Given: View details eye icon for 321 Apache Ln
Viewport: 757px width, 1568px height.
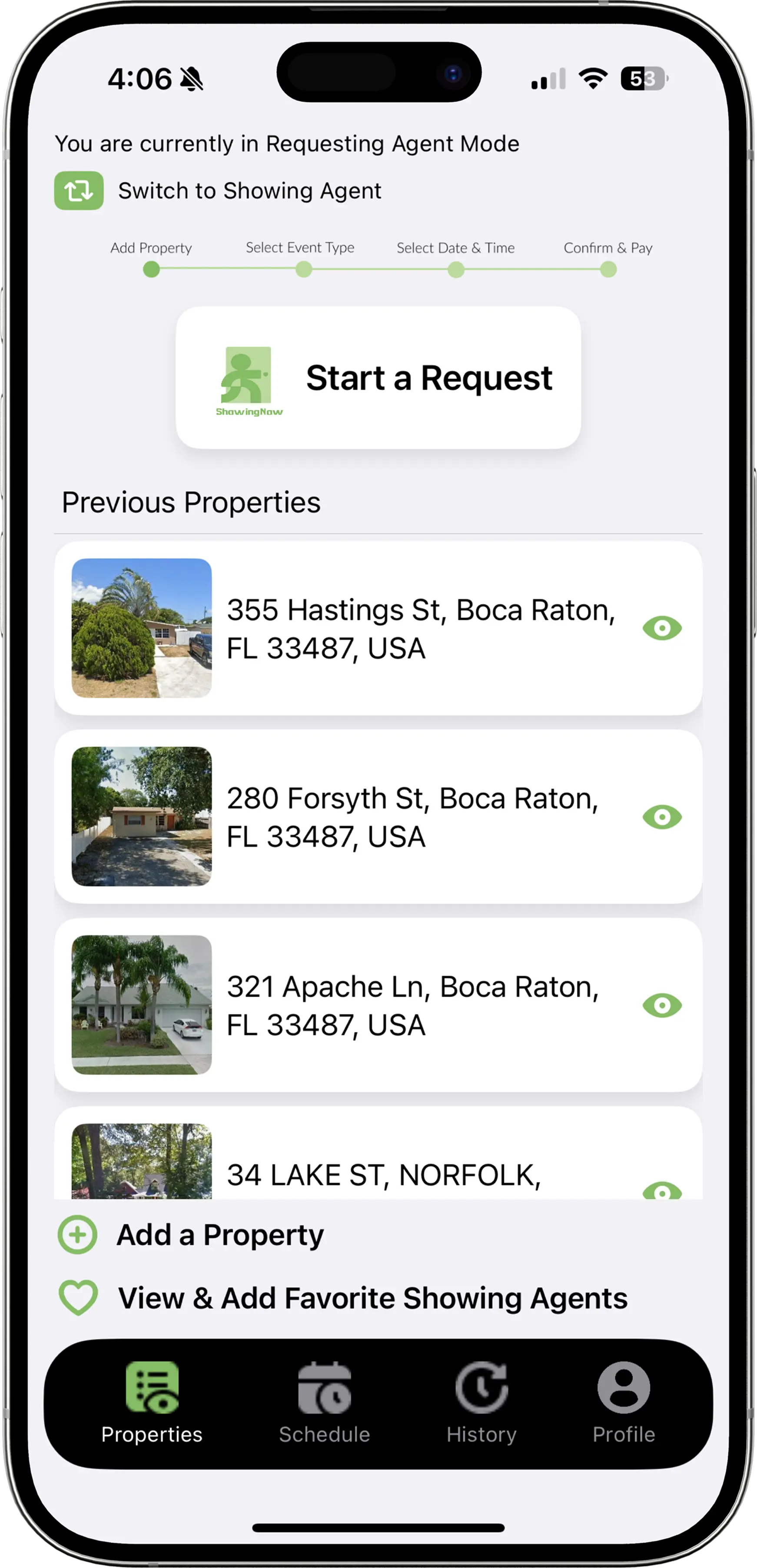Looking at the screenshot, I should click(662, 1005).
